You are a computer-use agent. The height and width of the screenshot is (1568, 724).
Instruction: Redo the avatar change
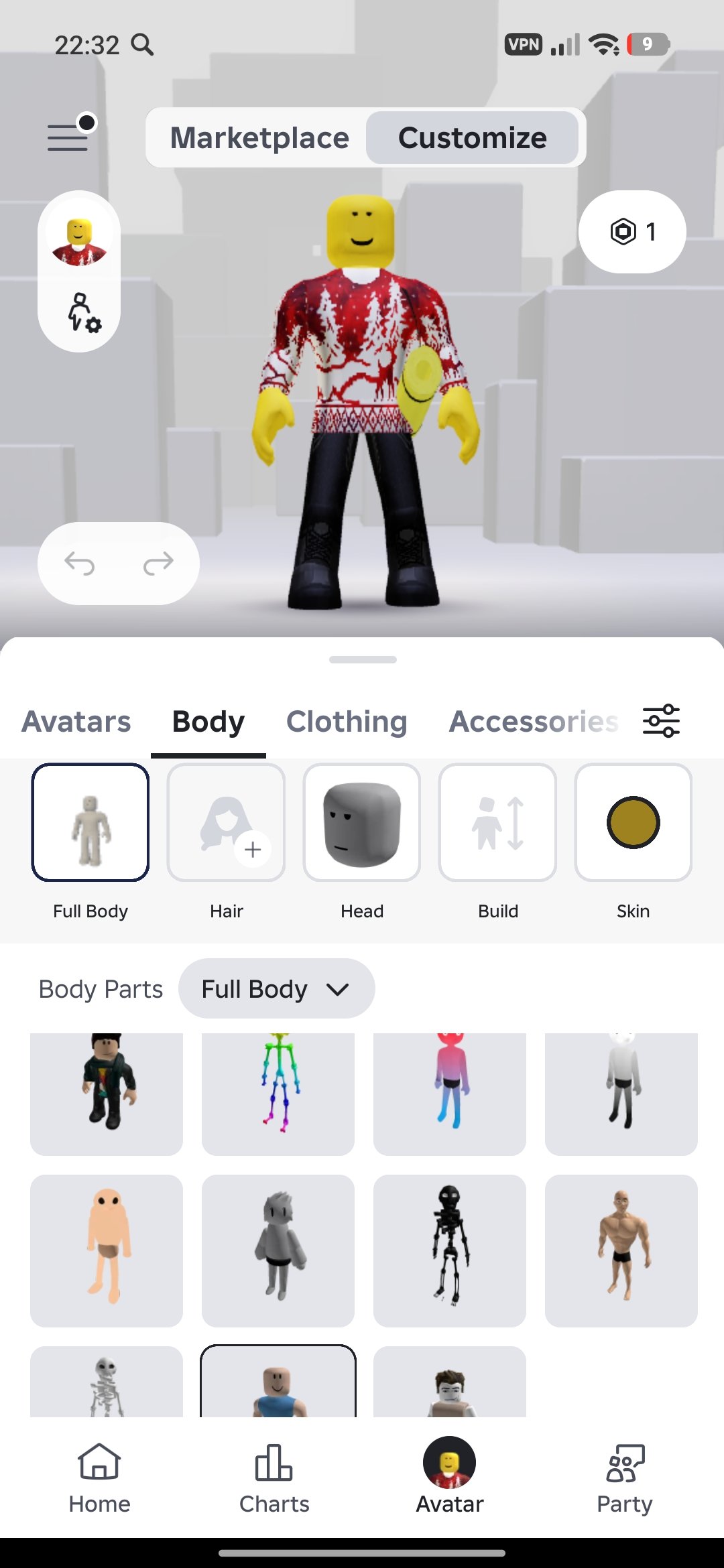[x=158, y=564]
